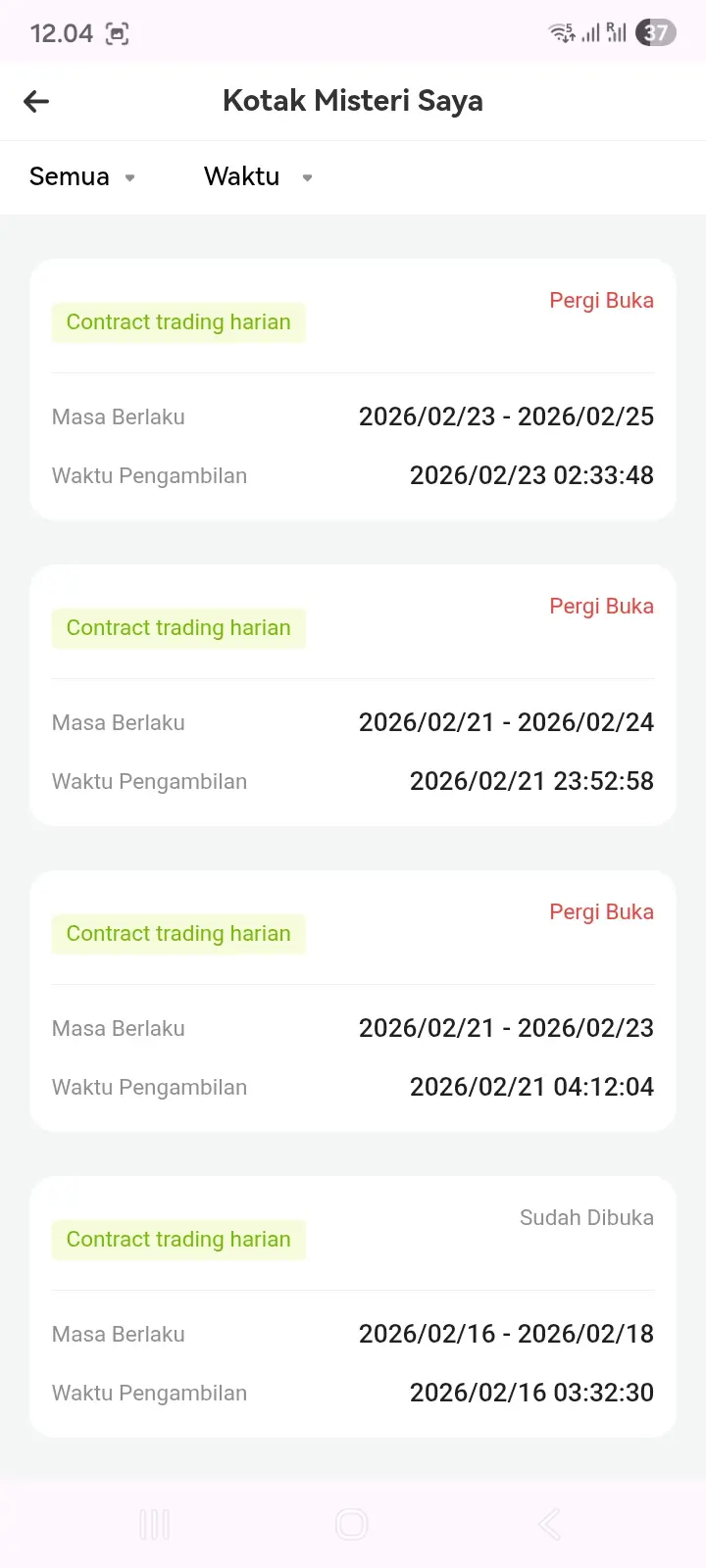Tap the Wi-Fi icon in the status bar
The image size is (706, 1568).
(561, 32)
